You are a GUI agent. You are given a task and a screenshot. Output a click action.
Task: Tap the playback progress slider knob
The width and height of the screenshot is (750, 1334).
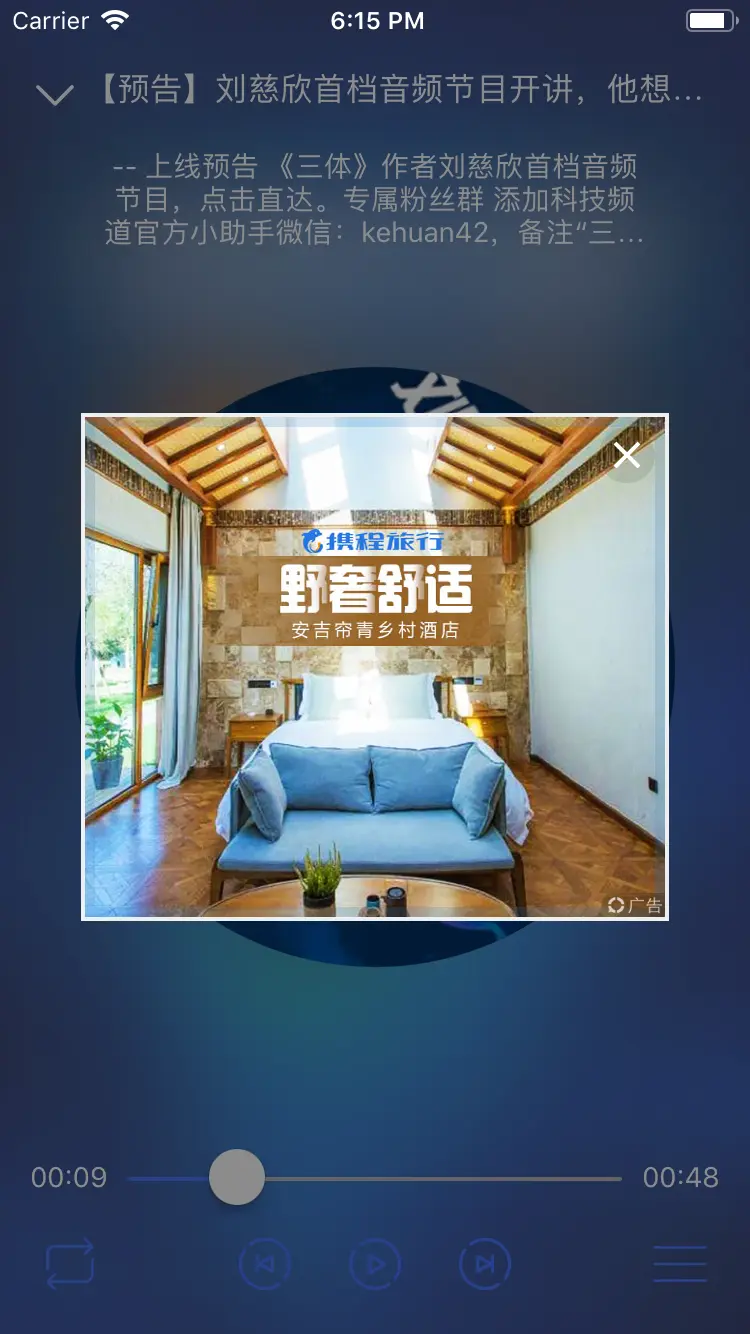point(237,1178)
